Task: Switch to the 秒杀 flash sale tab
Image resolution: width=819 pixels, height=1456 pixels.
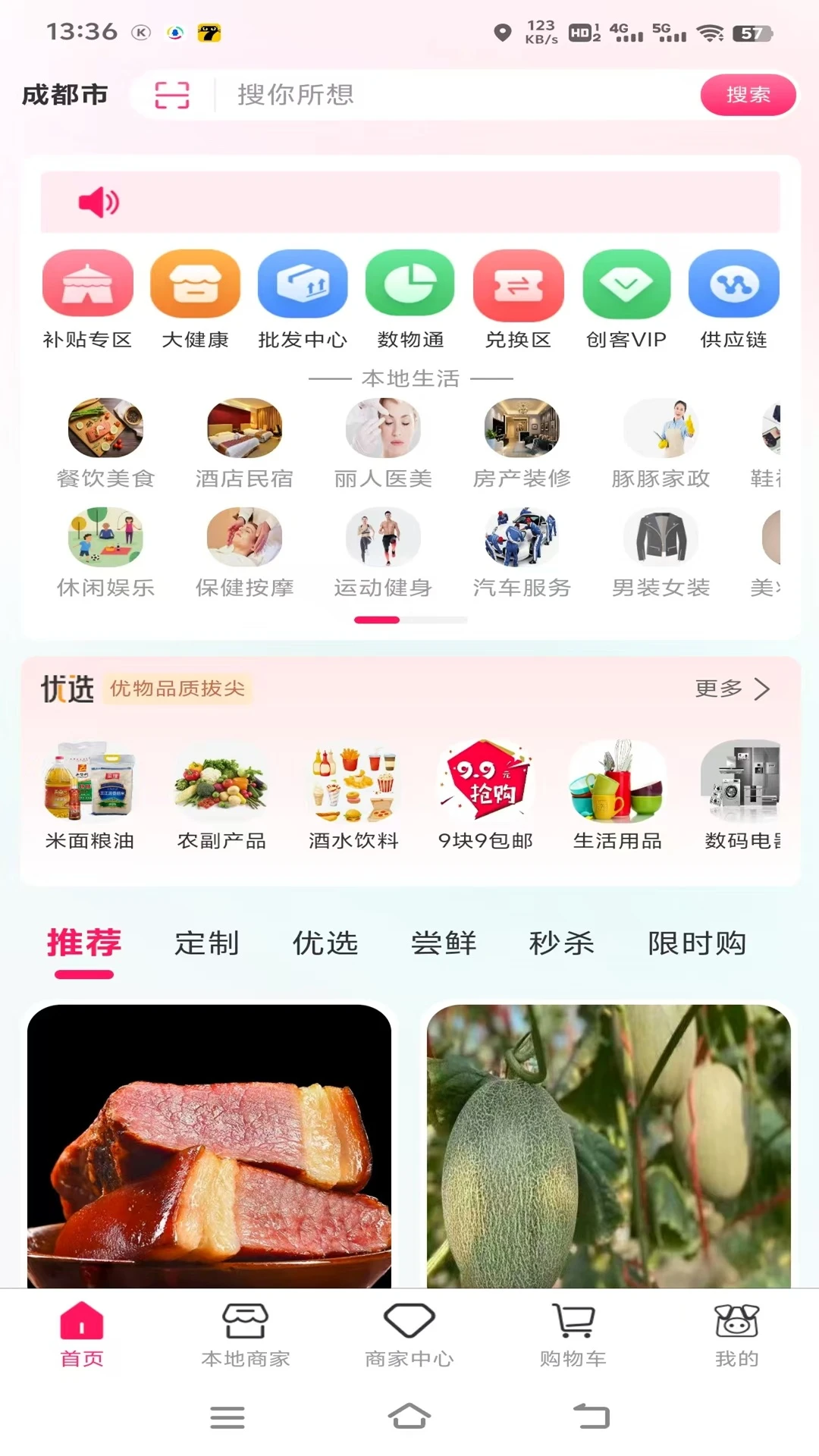Action: pyautogui.click(x=562, y=943)
